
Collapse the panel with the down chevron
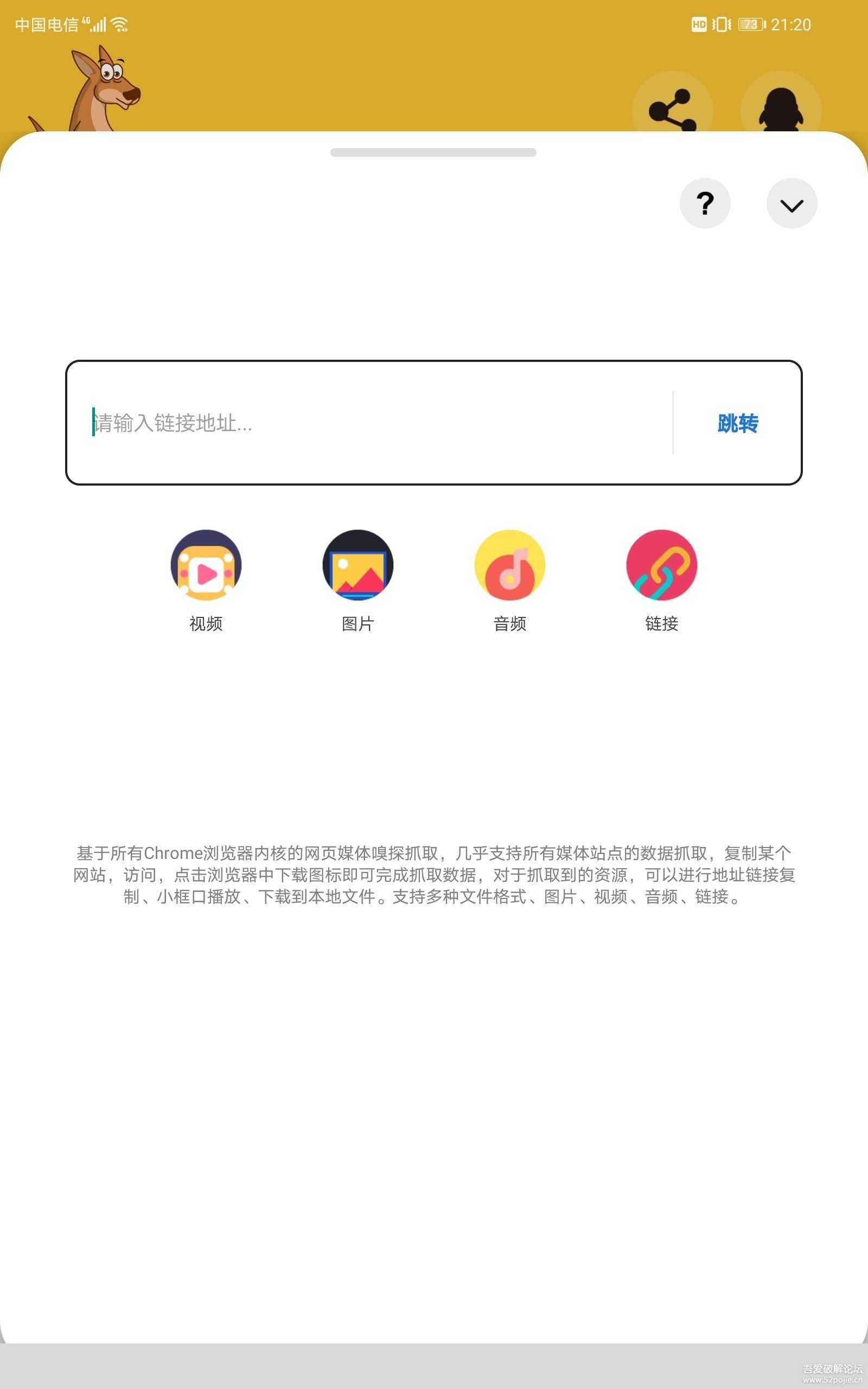792,203
